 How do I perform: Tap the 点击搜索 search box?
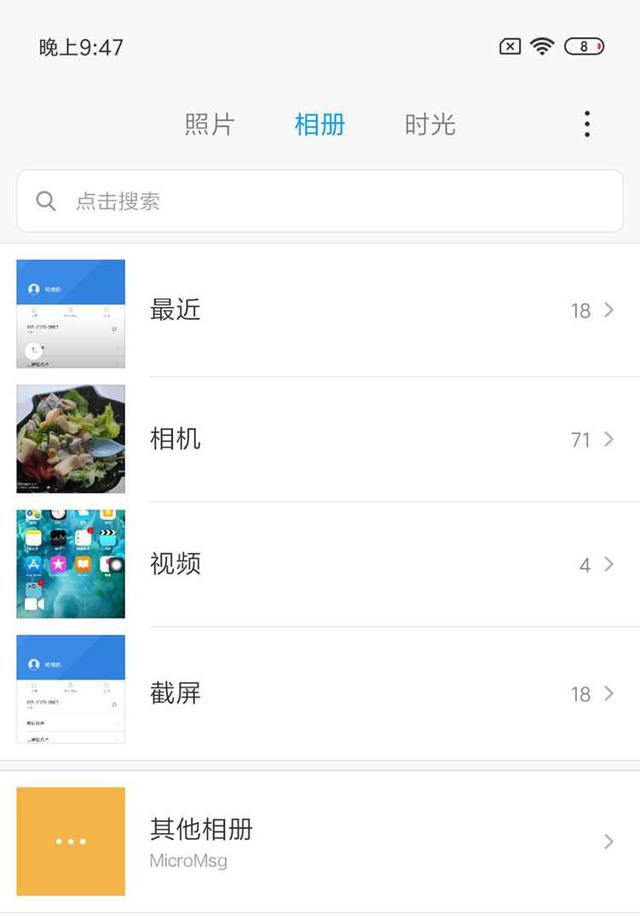click(x=320, y=201)
